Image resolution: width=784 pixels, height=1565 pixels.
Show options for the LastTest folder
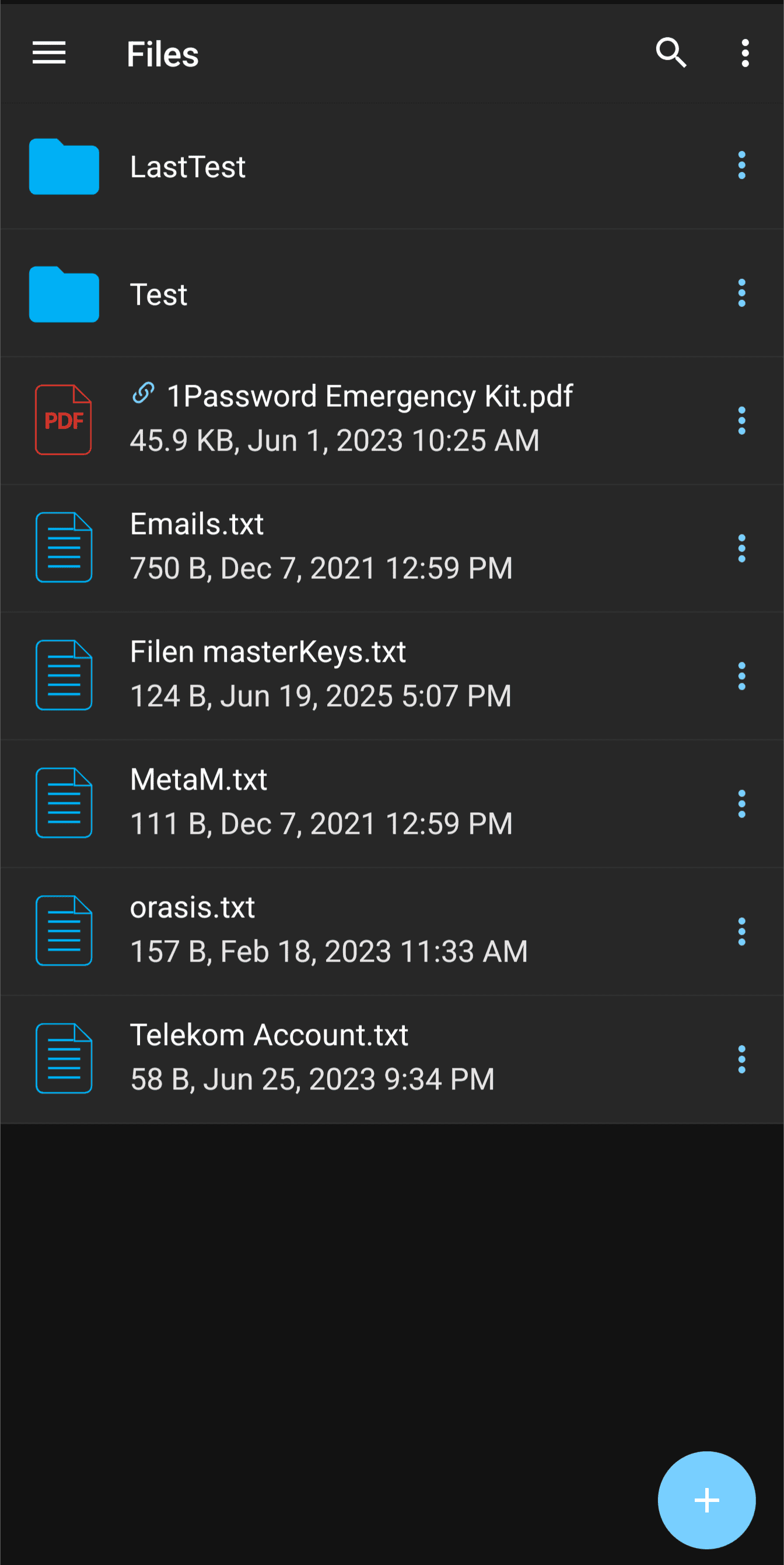tap(741, 166)
